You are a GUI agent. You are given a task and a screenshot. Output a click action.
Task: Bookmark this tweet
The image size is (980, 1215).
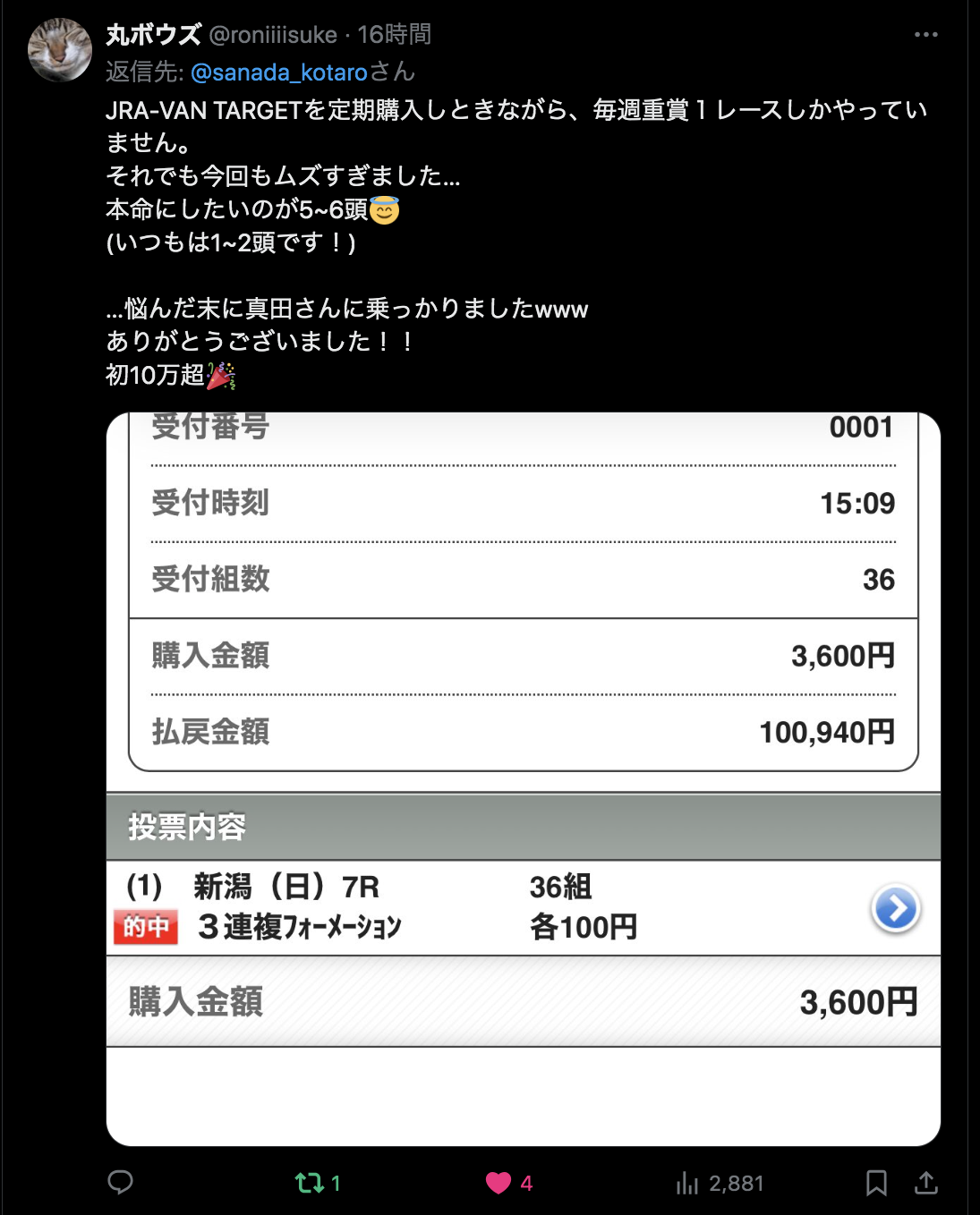(x=876, y=1183)
